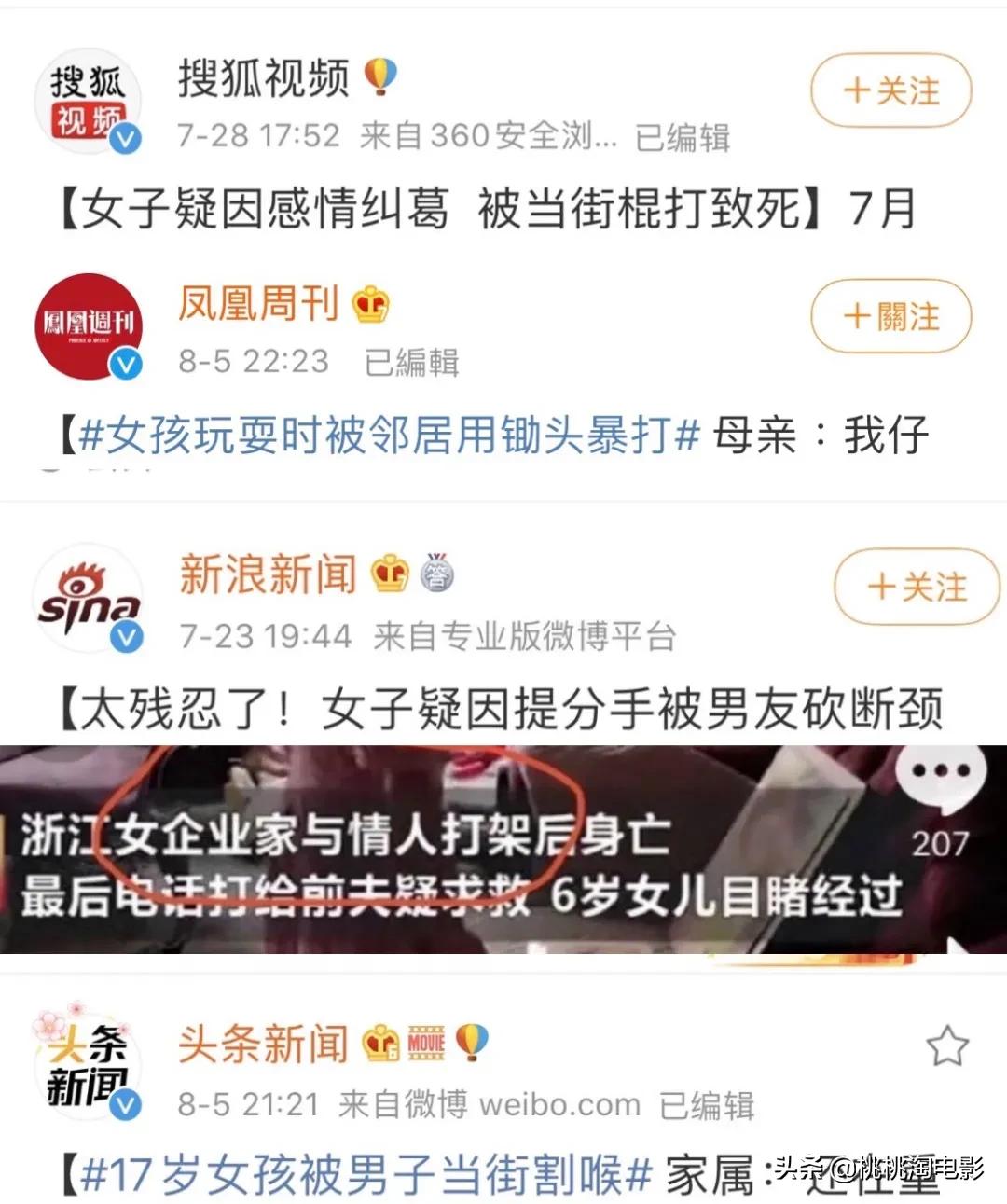Star the 头条新闻 post as favorite

[948, 1045]
